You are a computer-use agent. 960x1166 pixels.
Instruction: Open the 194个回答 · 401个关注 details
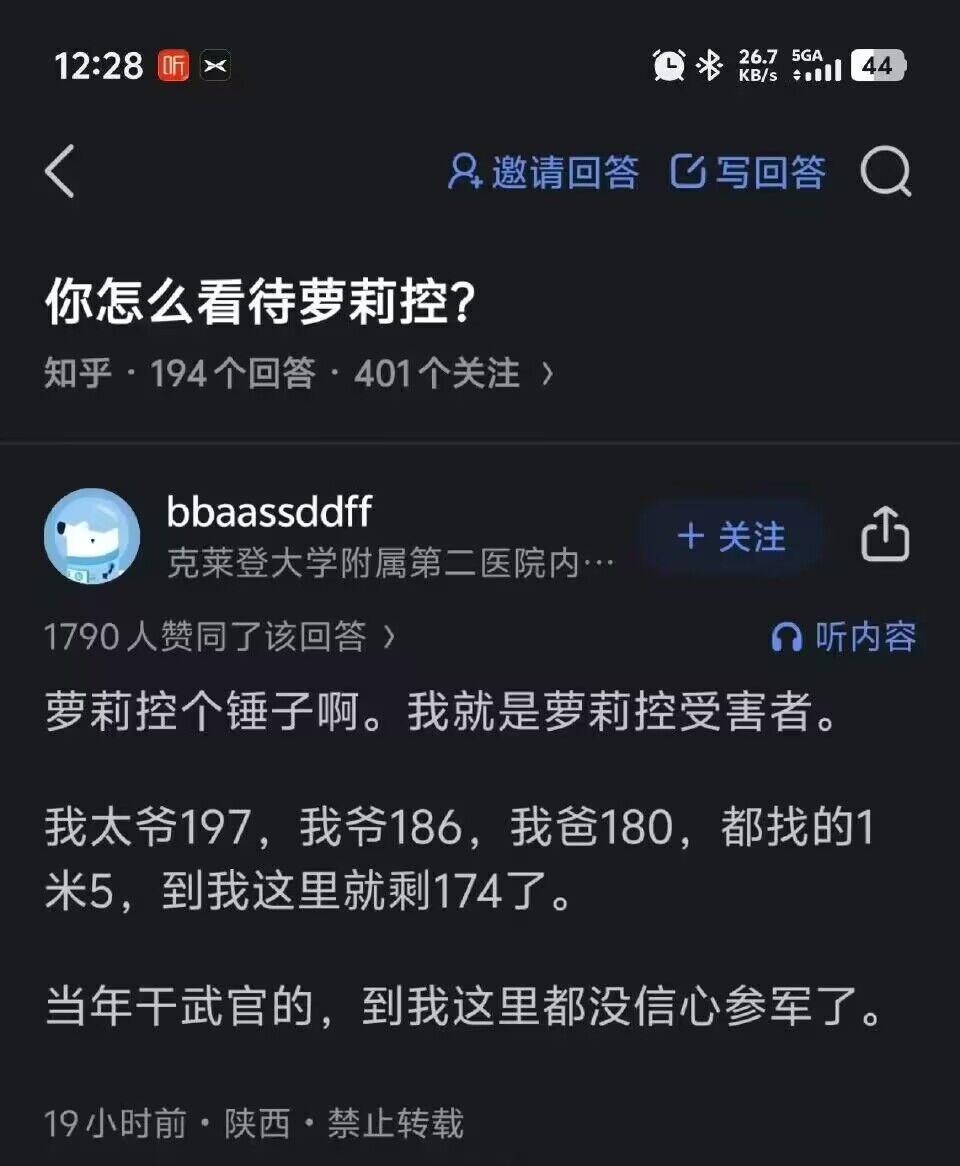tap(300, 374)
